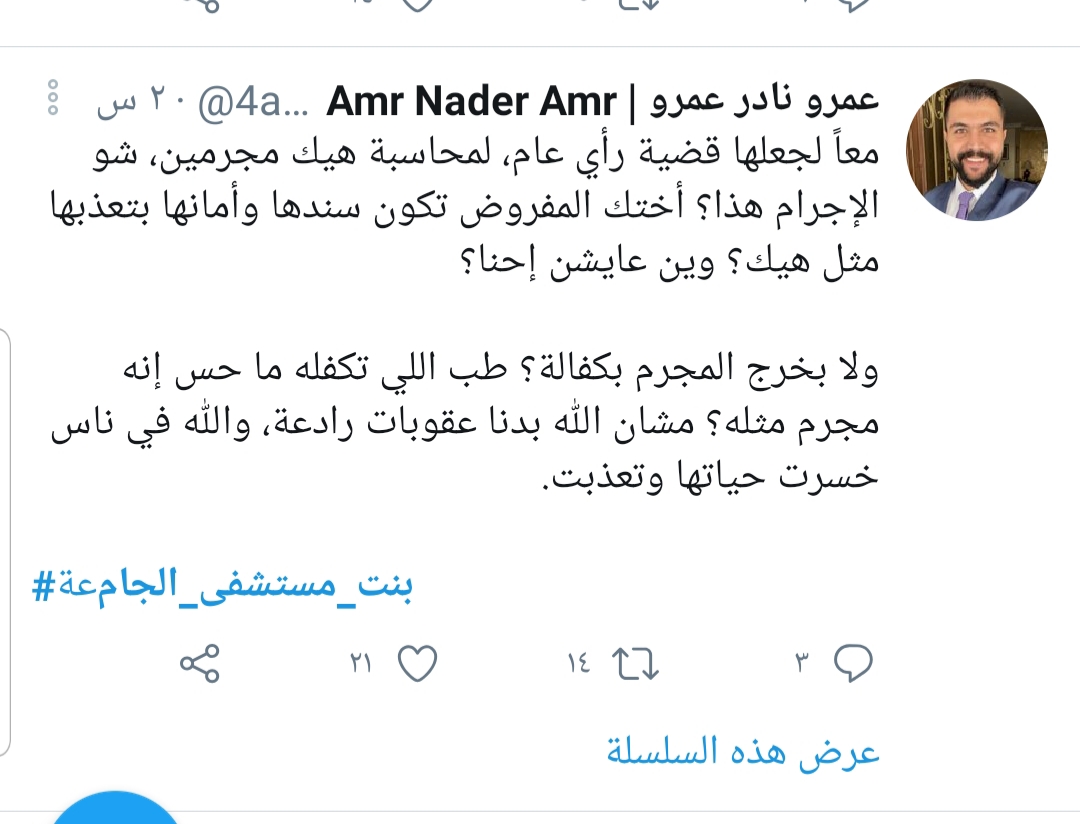Screen dimensions: 1080x824
Task: Like Amr Nader's tweet
Action: click(417, 663)
